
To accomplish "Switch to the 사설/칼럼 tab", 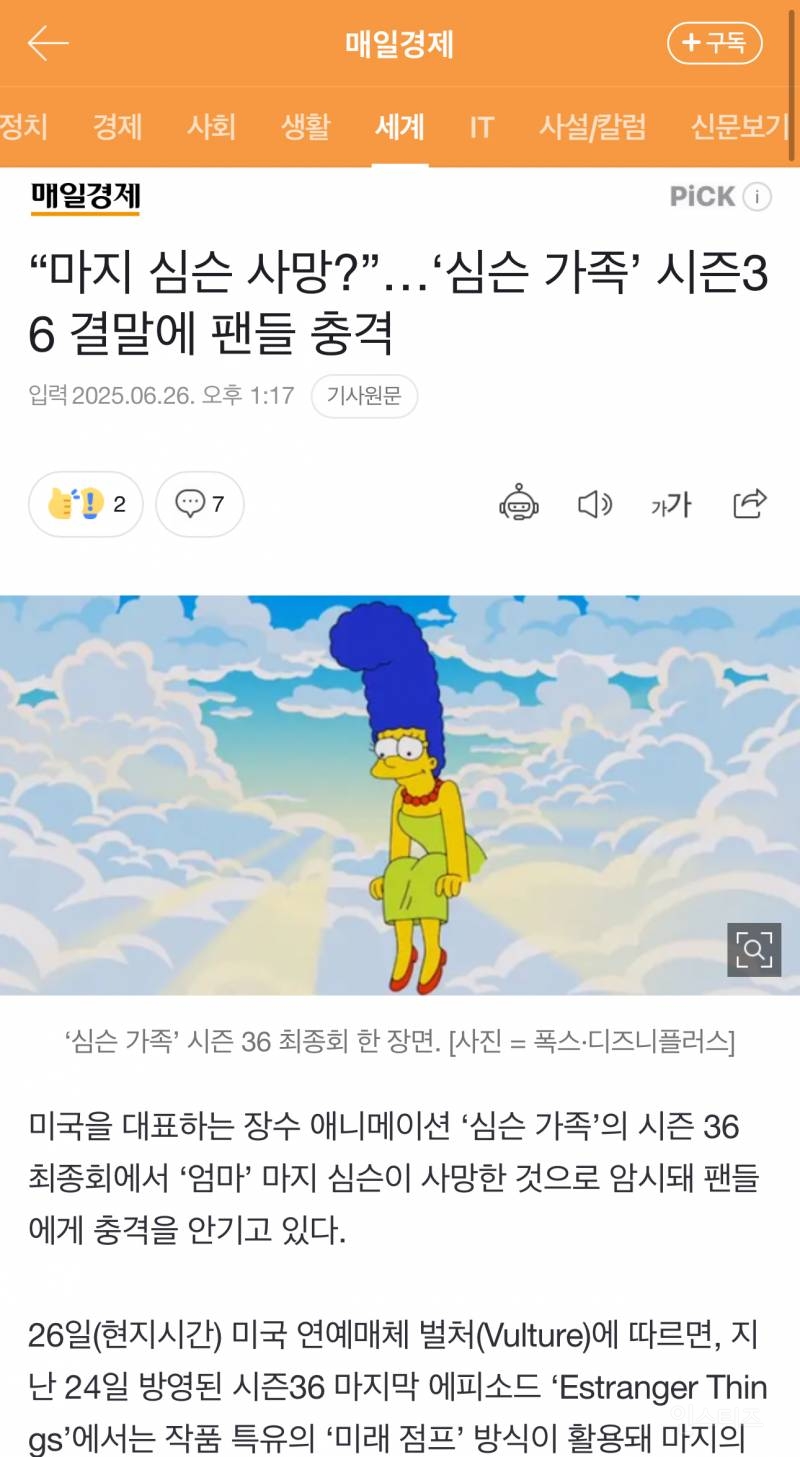I will (x=592, y=127).
